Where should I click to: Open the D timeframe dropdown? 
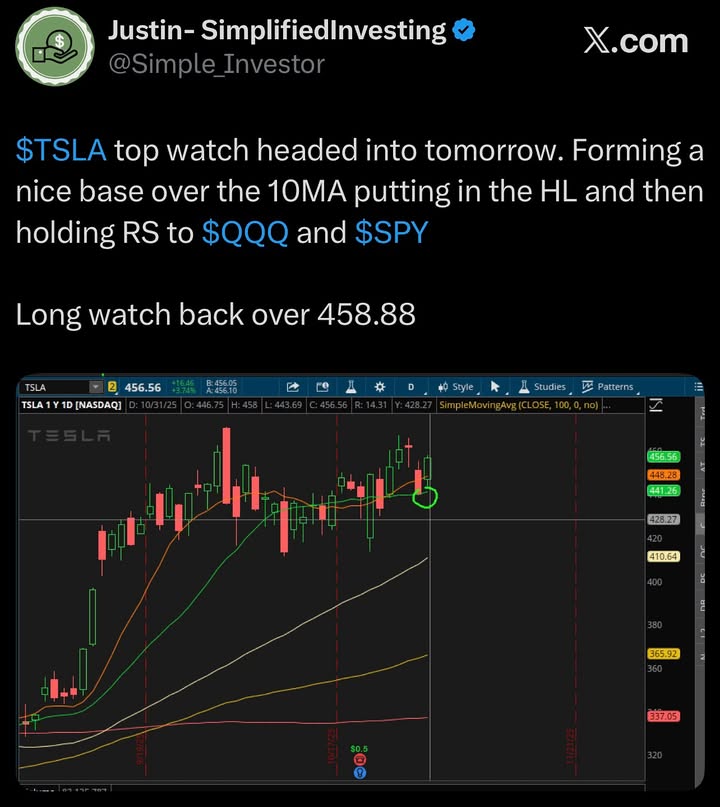pos(410,386)
